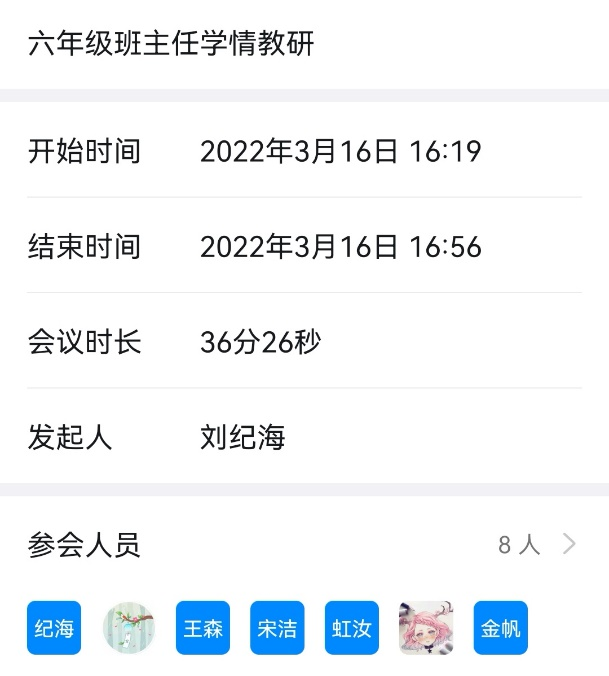Screen dimensions: 609x676
Task: Tap the tree branch photo avatar
Action: (129, 628)
